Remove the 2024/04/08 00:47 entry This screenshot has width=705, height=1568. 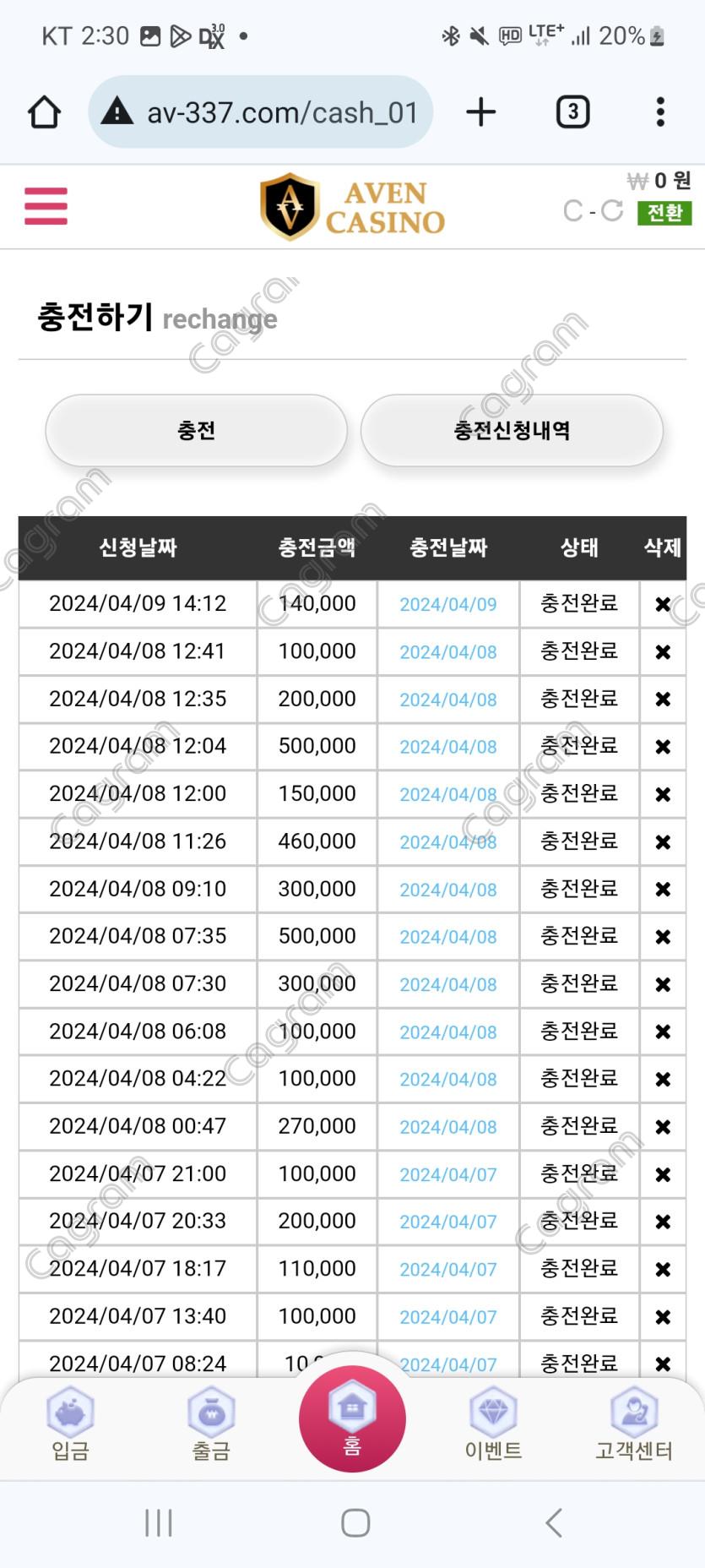(x=663, y=1127)
